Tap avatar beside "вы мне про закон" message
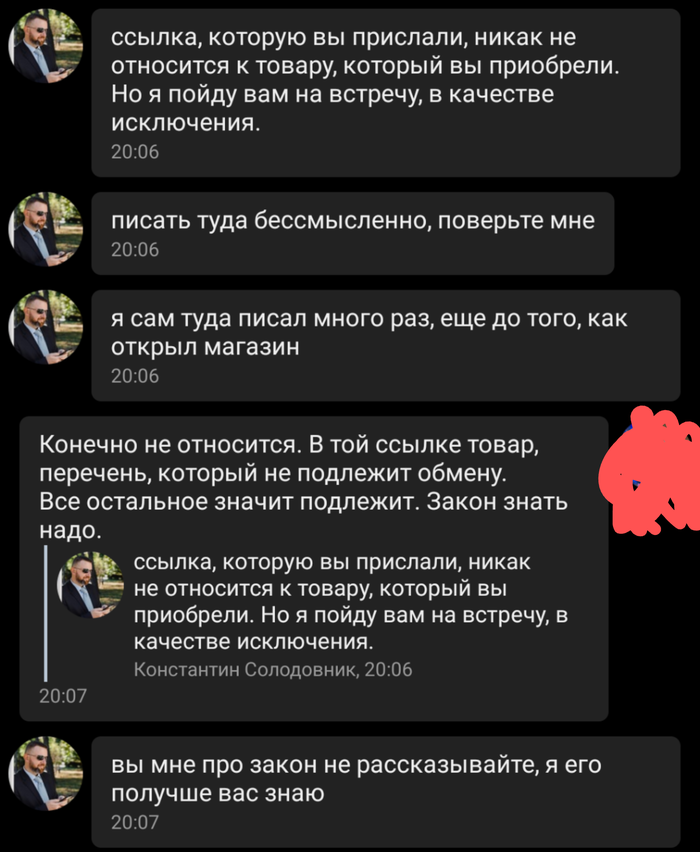 43,774
